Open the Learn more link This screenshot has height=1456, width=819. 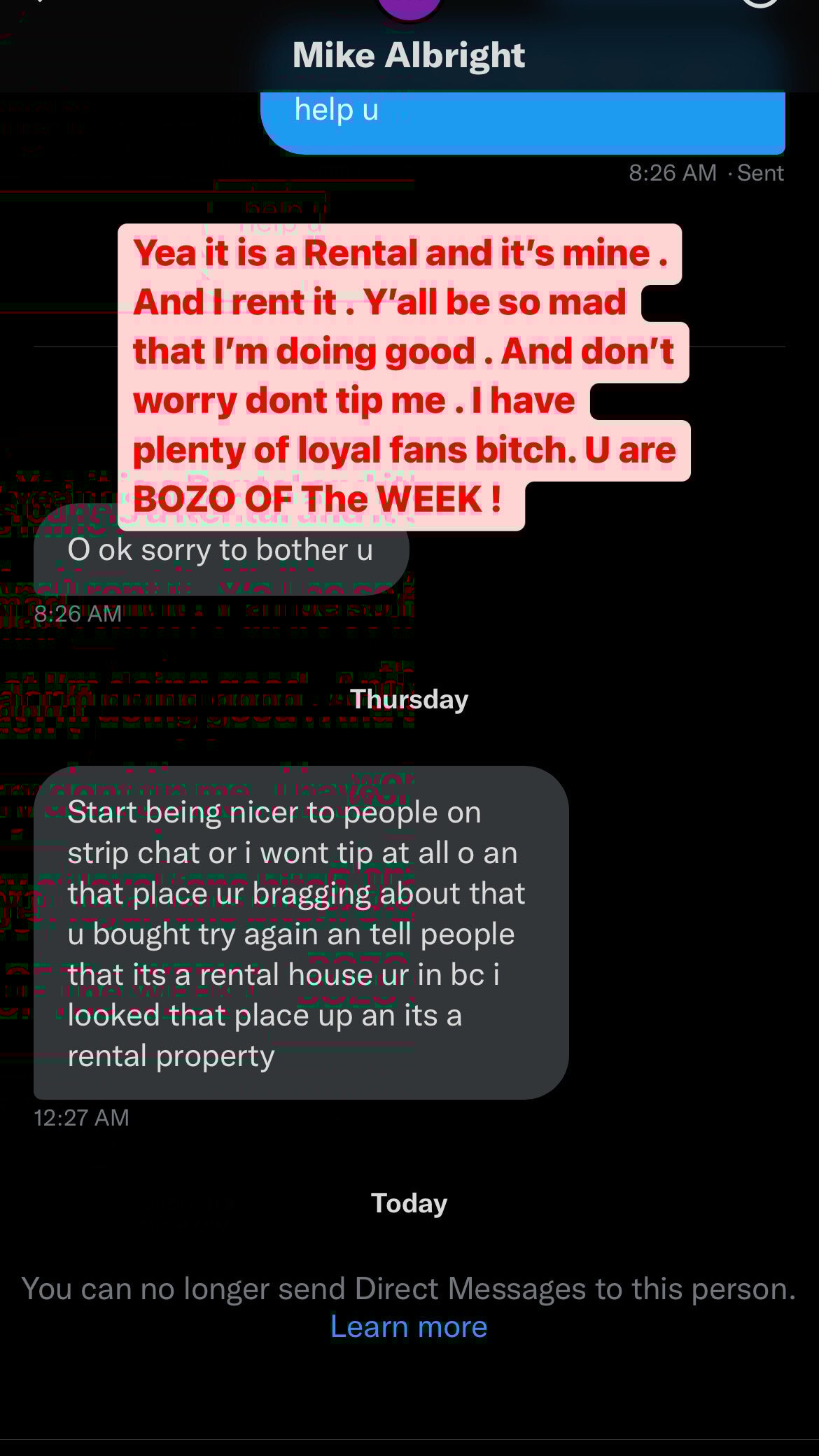click(x=409, y=1326)
